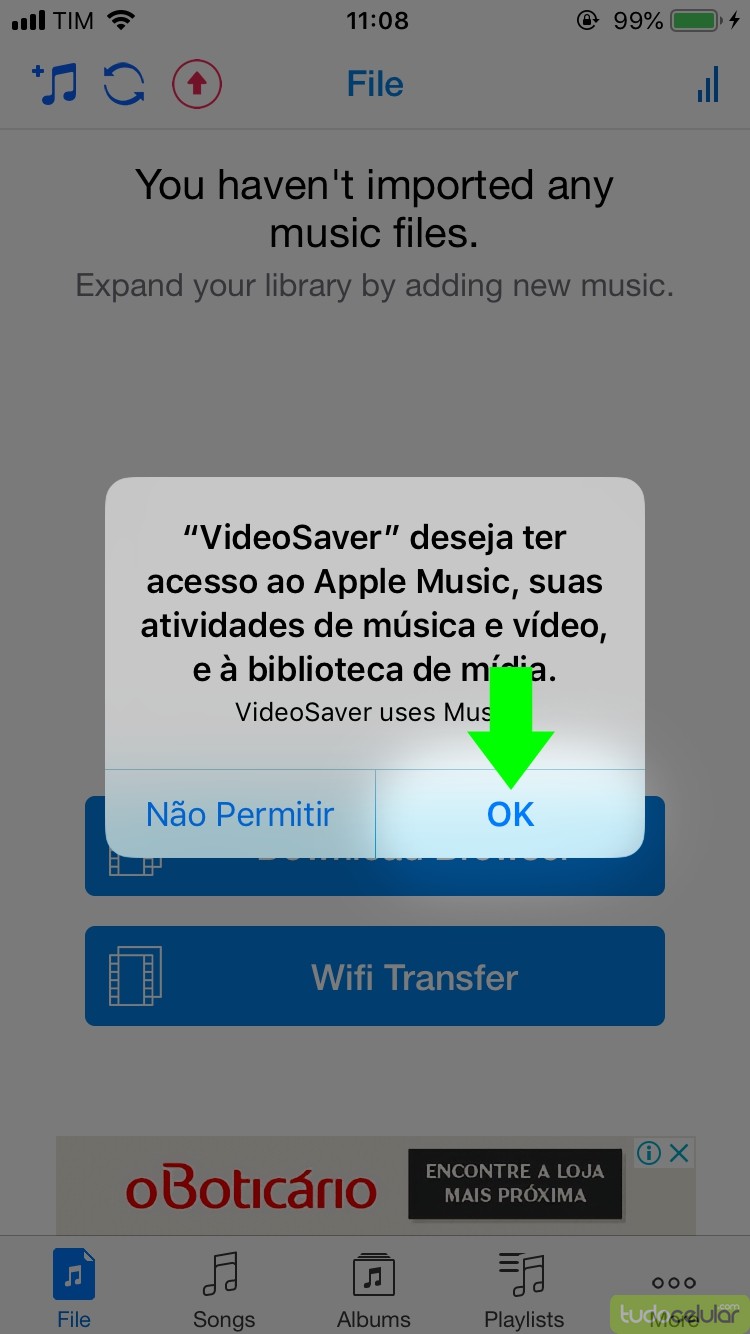Switch to the Songs tab

(224, 1290)
